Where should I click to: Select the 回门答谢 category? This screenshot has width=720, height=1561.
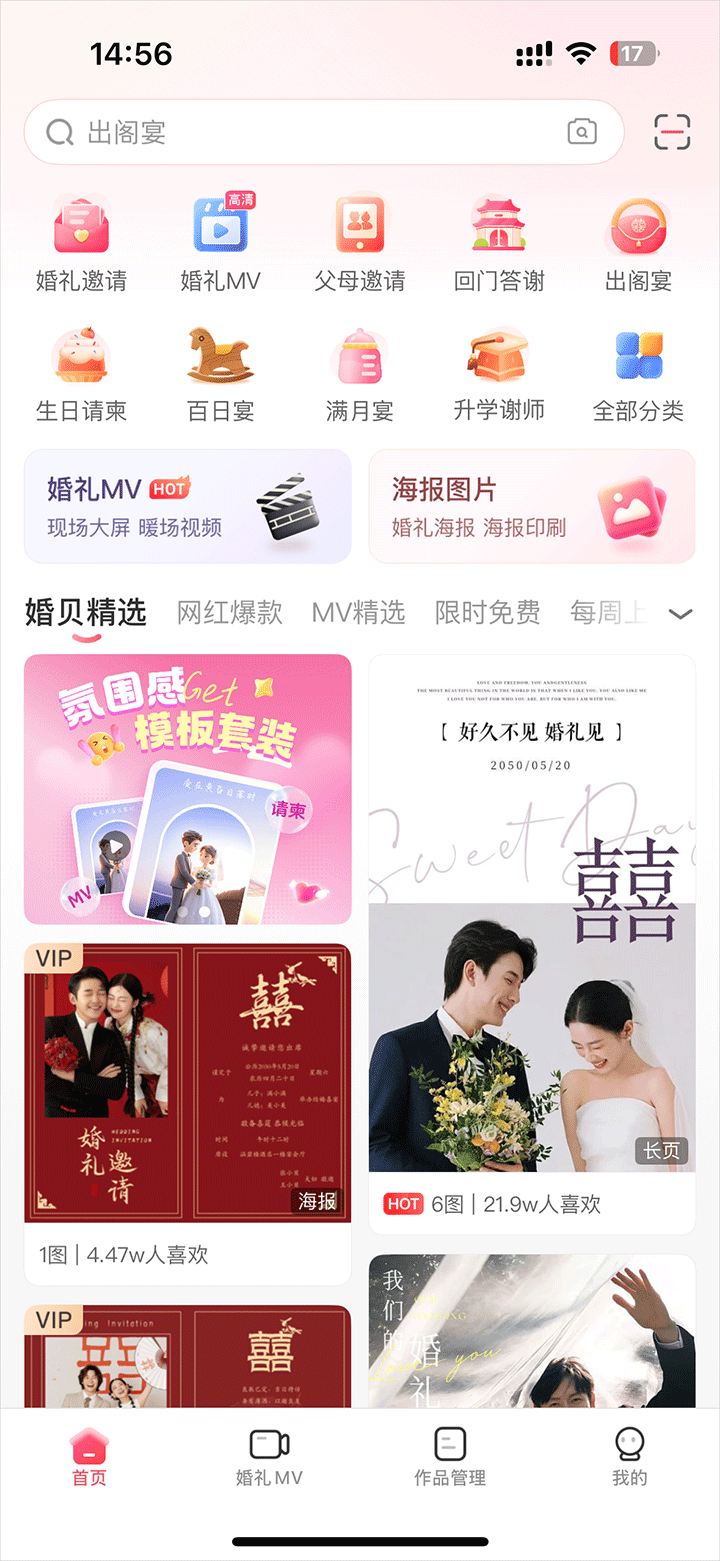click(499, 243)
